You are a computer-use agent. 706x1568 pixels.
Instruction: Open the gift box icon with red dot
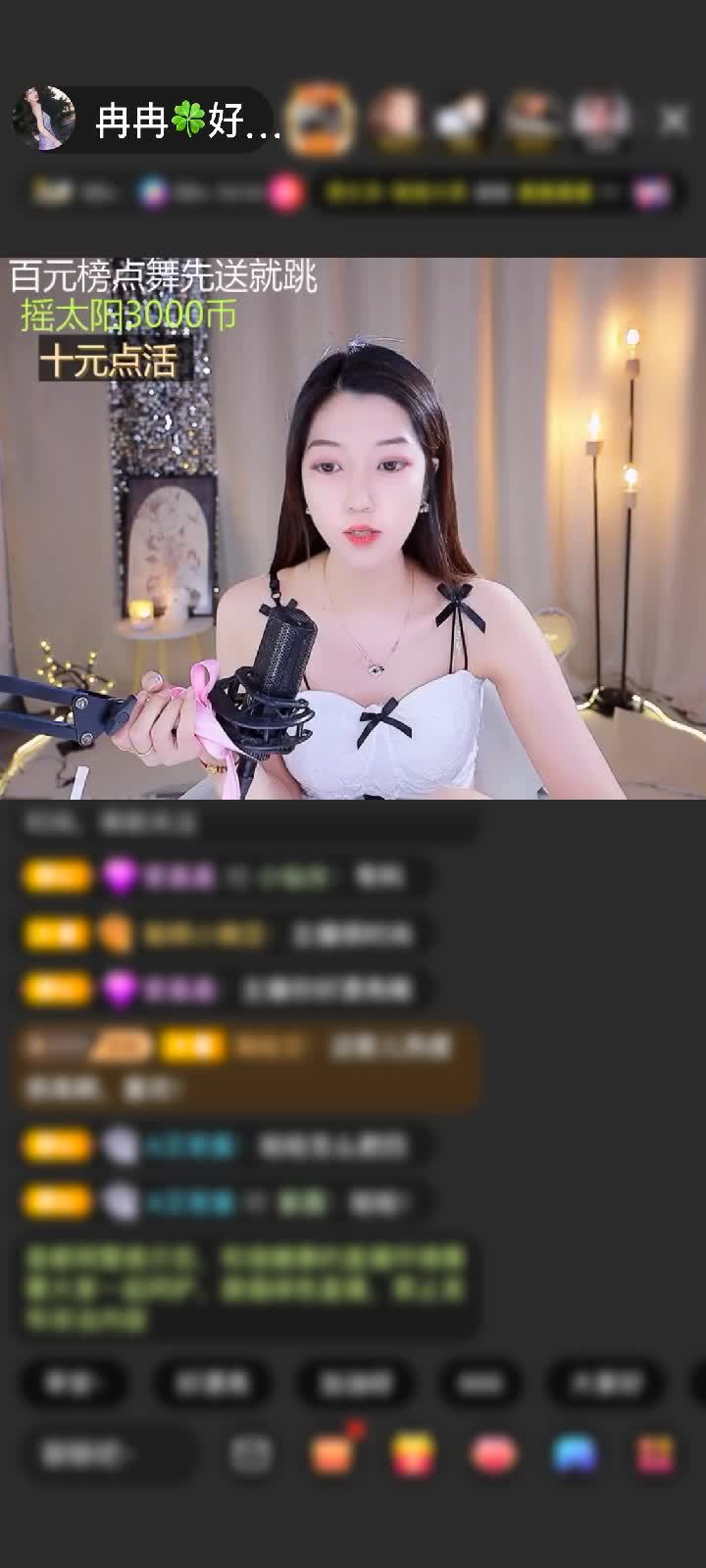pos(332,1454)
